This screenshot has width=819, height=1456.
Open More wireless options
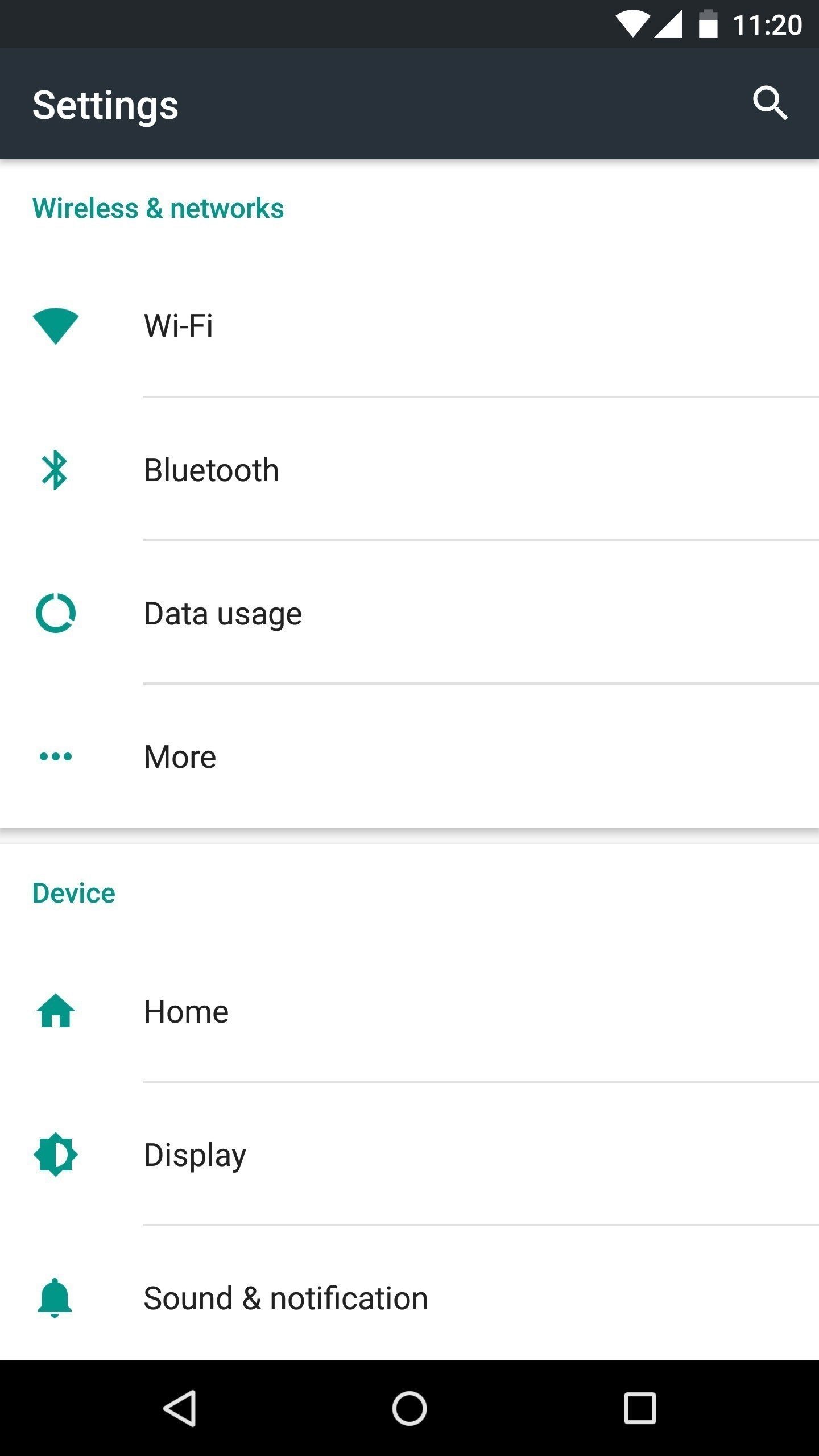(x=409, y=756)
